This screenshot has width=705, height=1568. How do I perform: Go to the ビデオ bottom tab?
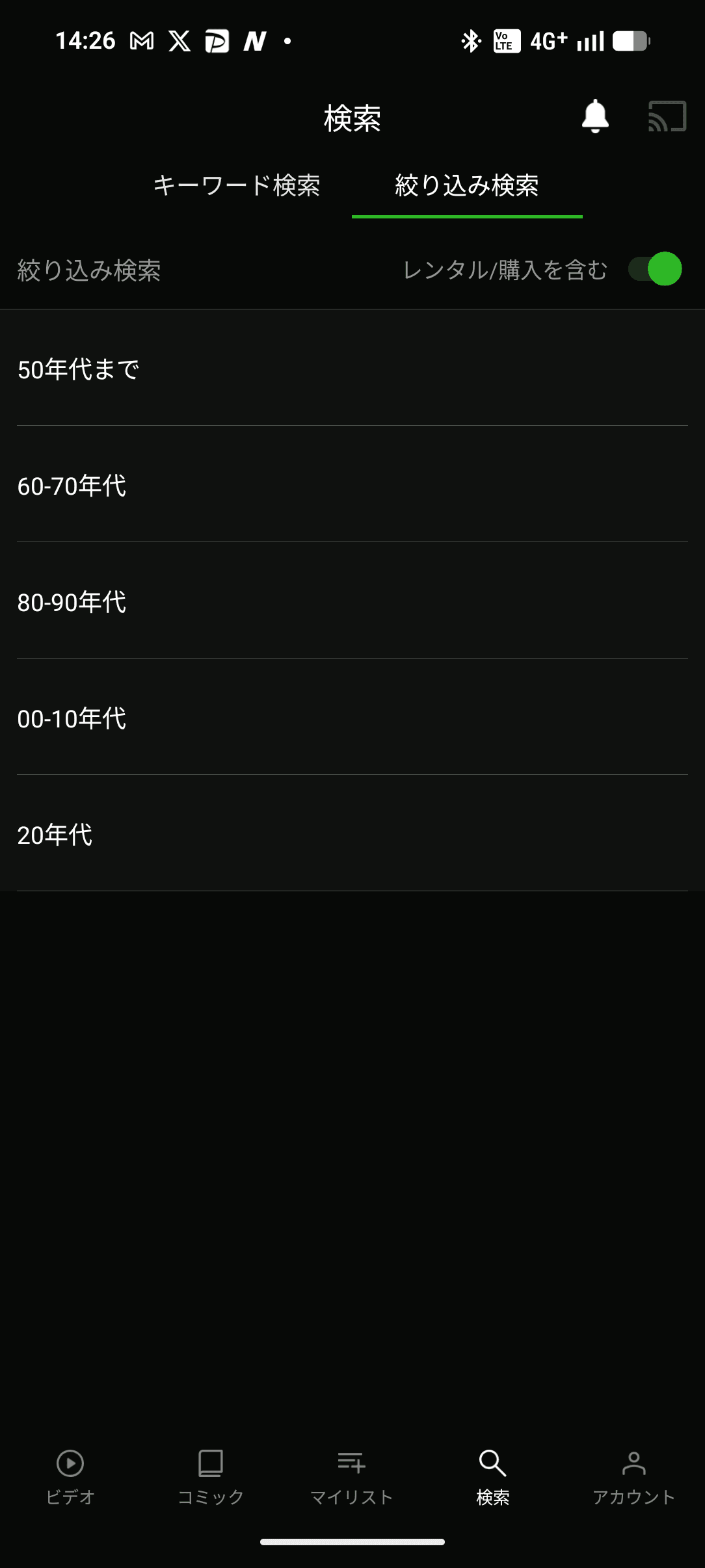tap(70, 1477)
